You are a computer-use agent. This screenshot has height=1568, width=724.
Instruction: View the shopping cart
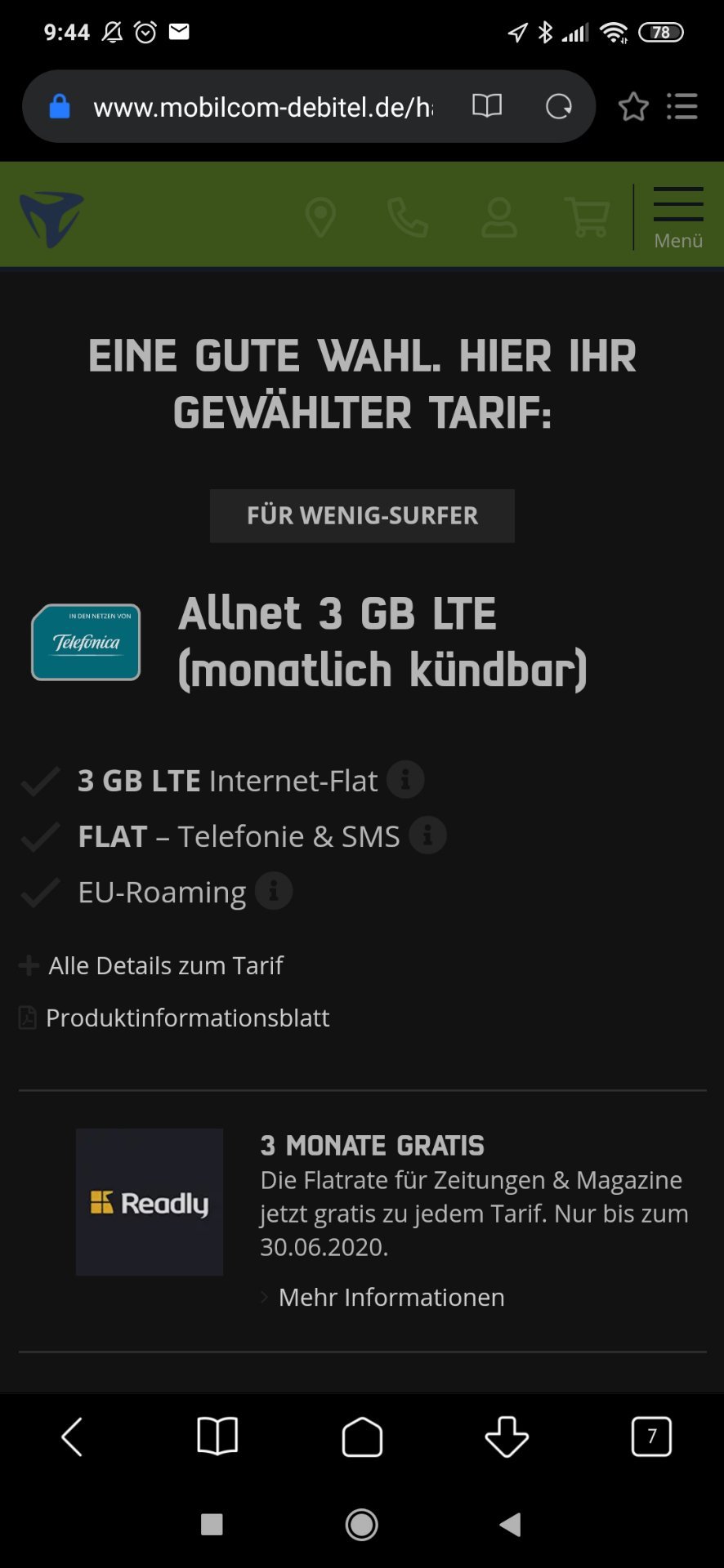click(x=588, y=217)
